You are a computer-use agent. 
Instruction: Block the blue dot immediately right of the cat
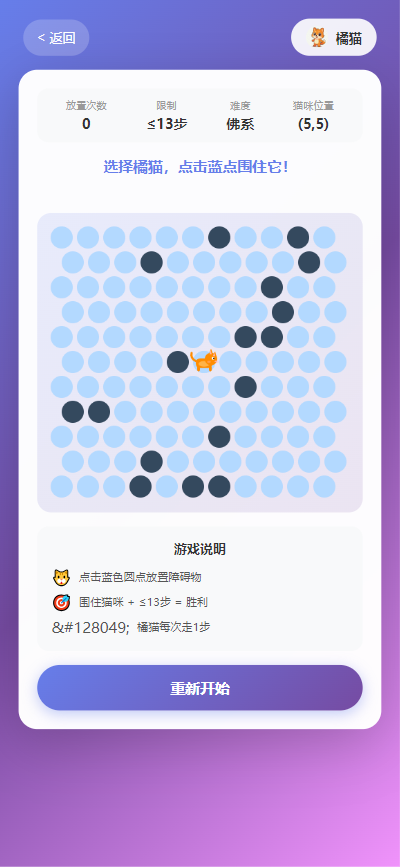click(230, 362)
